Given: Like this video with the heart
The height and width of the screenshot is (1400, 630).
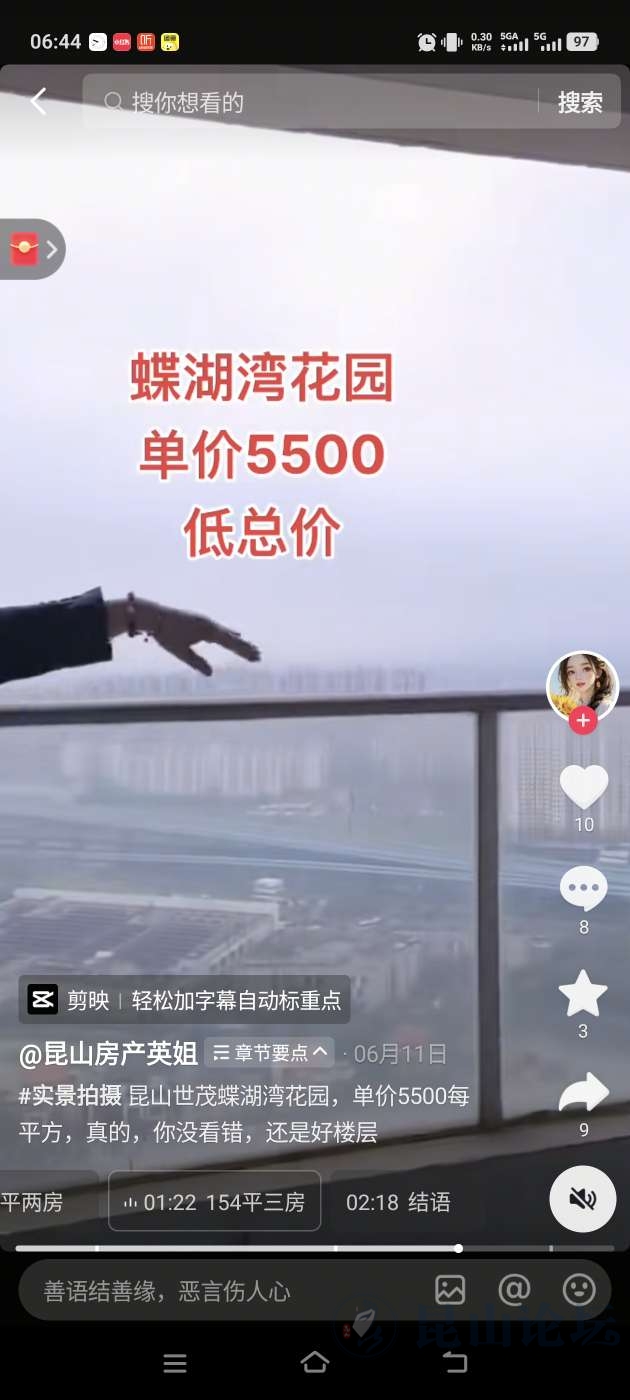Looking at the screenshot, I should point(583,787).
